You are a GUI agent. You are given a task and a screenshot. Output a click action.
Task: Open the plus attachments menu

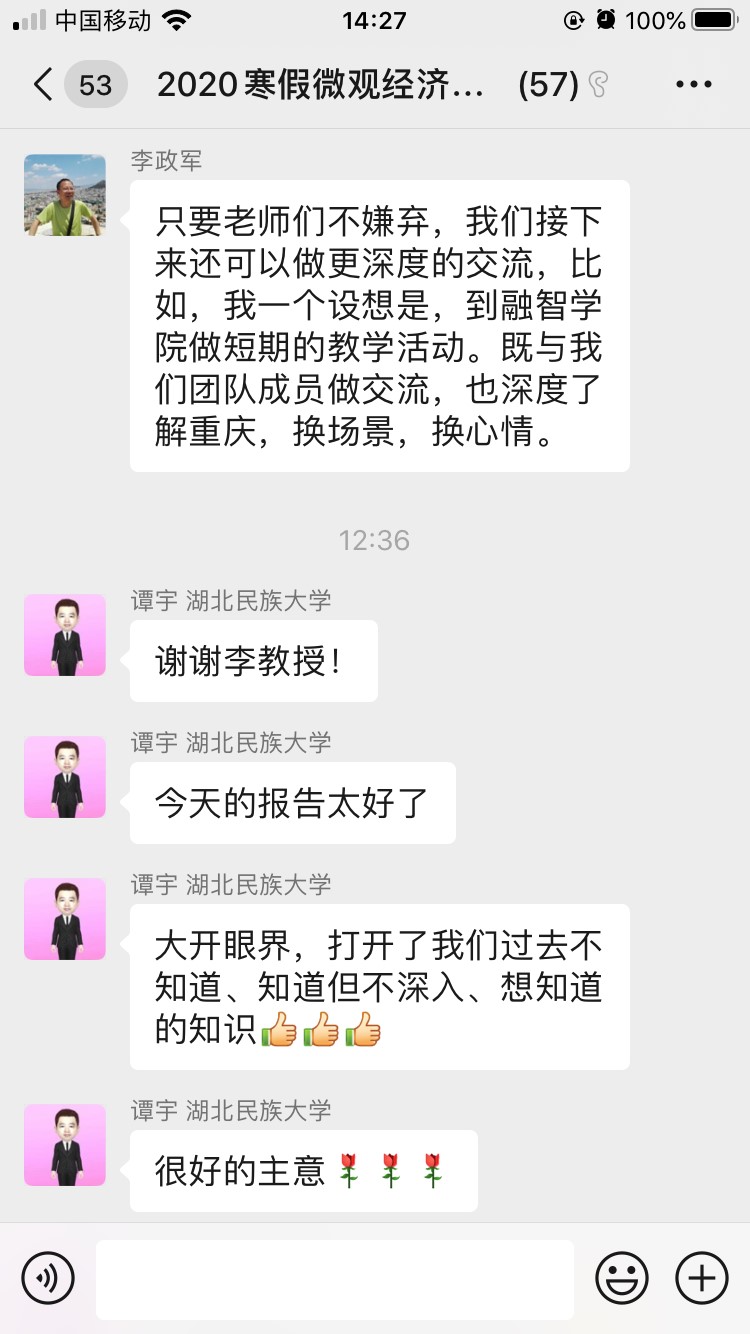point(702,1278)
